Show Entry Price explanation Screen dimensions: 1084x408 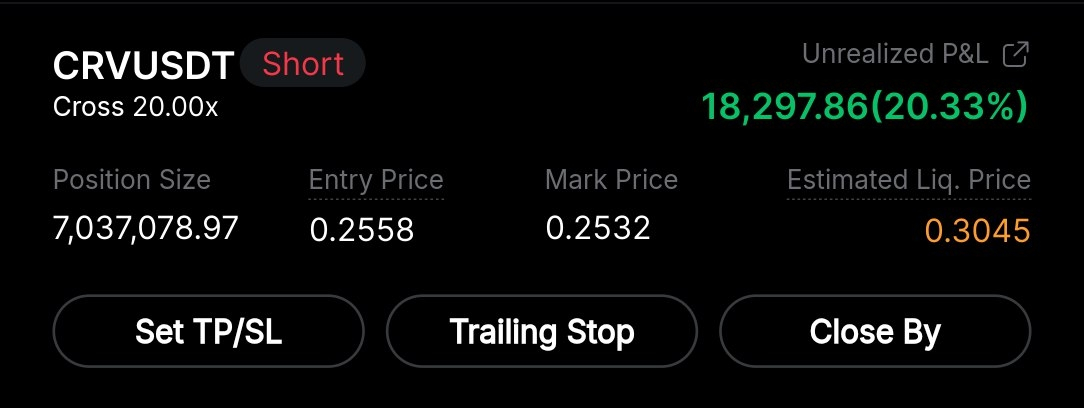click(x=376, y=181)
